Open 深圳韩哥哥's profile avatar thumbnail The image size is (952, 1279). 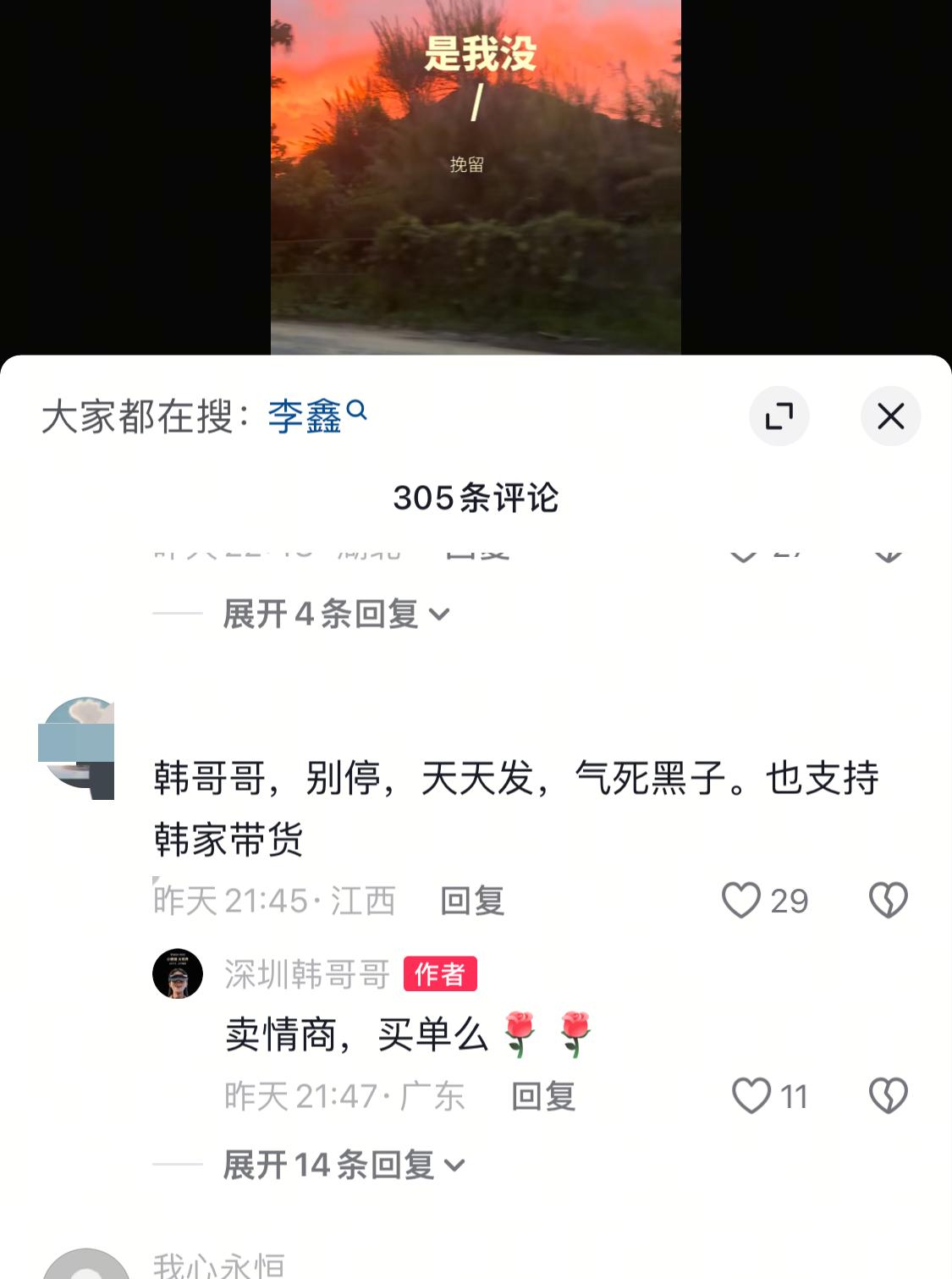[x=178, y=974]
